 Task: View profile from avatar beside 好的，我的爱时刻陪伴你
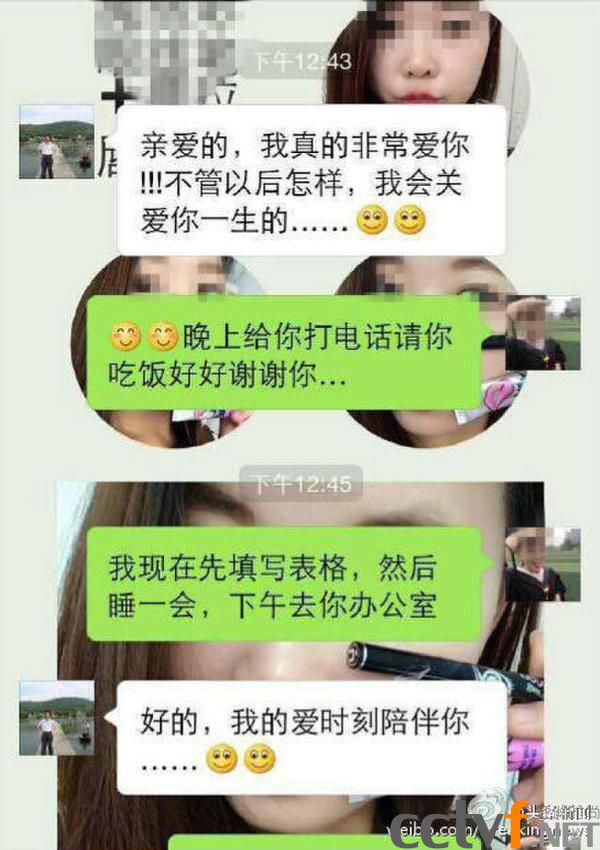(x=56, y=718)
